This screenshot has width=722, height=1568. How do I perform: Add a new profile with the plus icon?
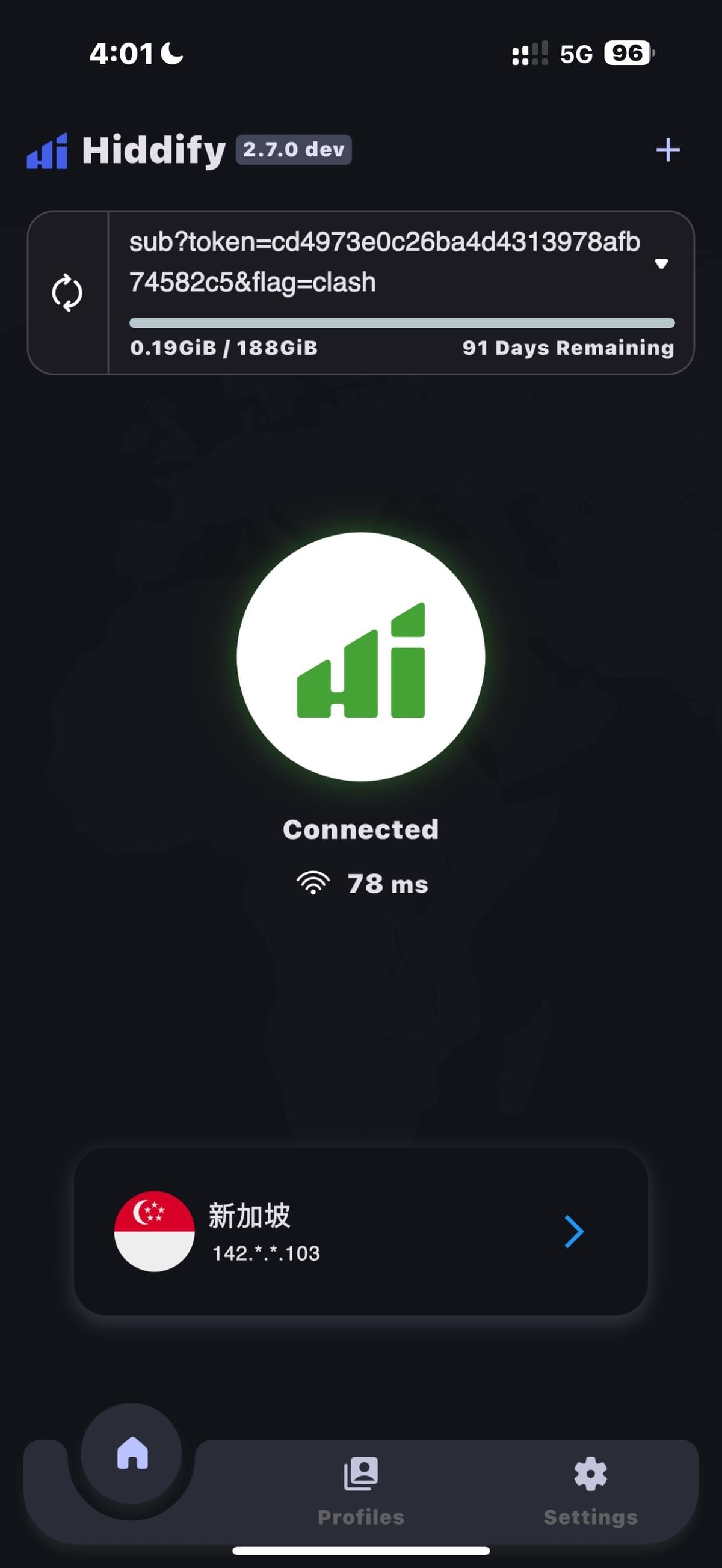pos(667,150)
